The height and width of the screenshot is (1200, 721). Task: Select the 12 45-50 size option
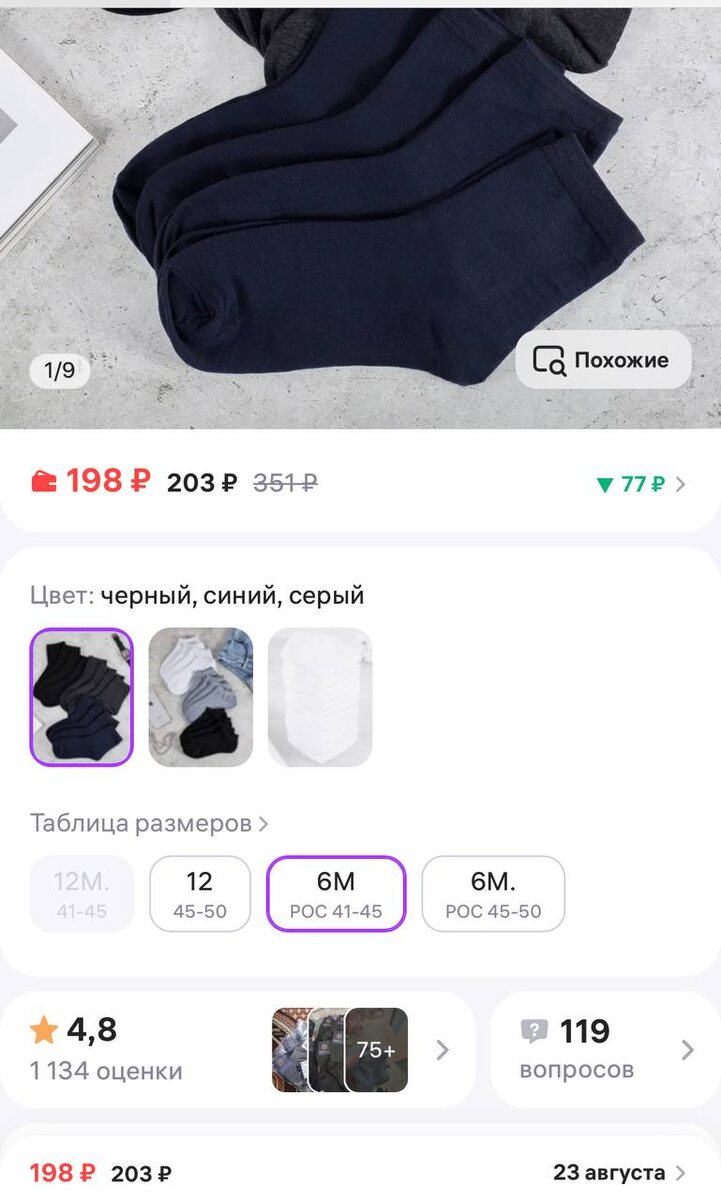[199, 893]
